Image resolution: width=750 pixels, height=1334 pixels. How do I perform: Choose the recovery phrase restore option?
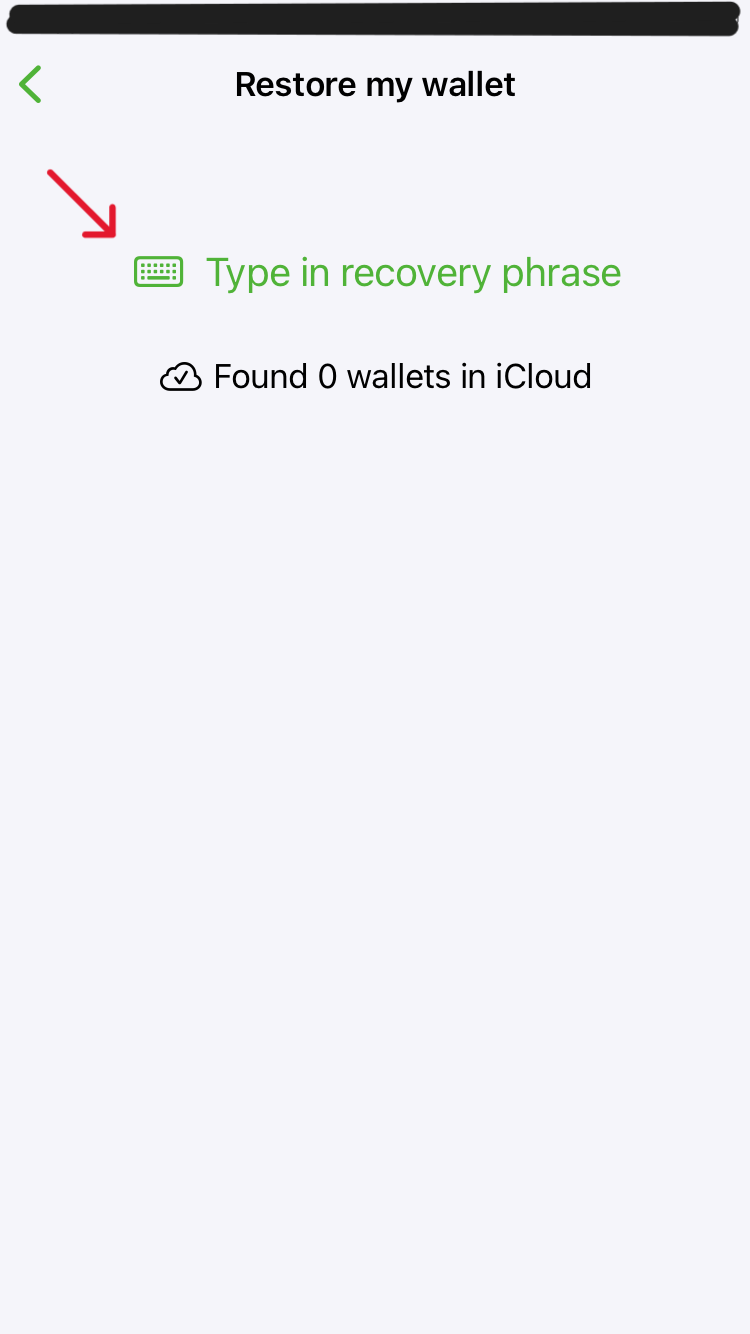[413, 271]
